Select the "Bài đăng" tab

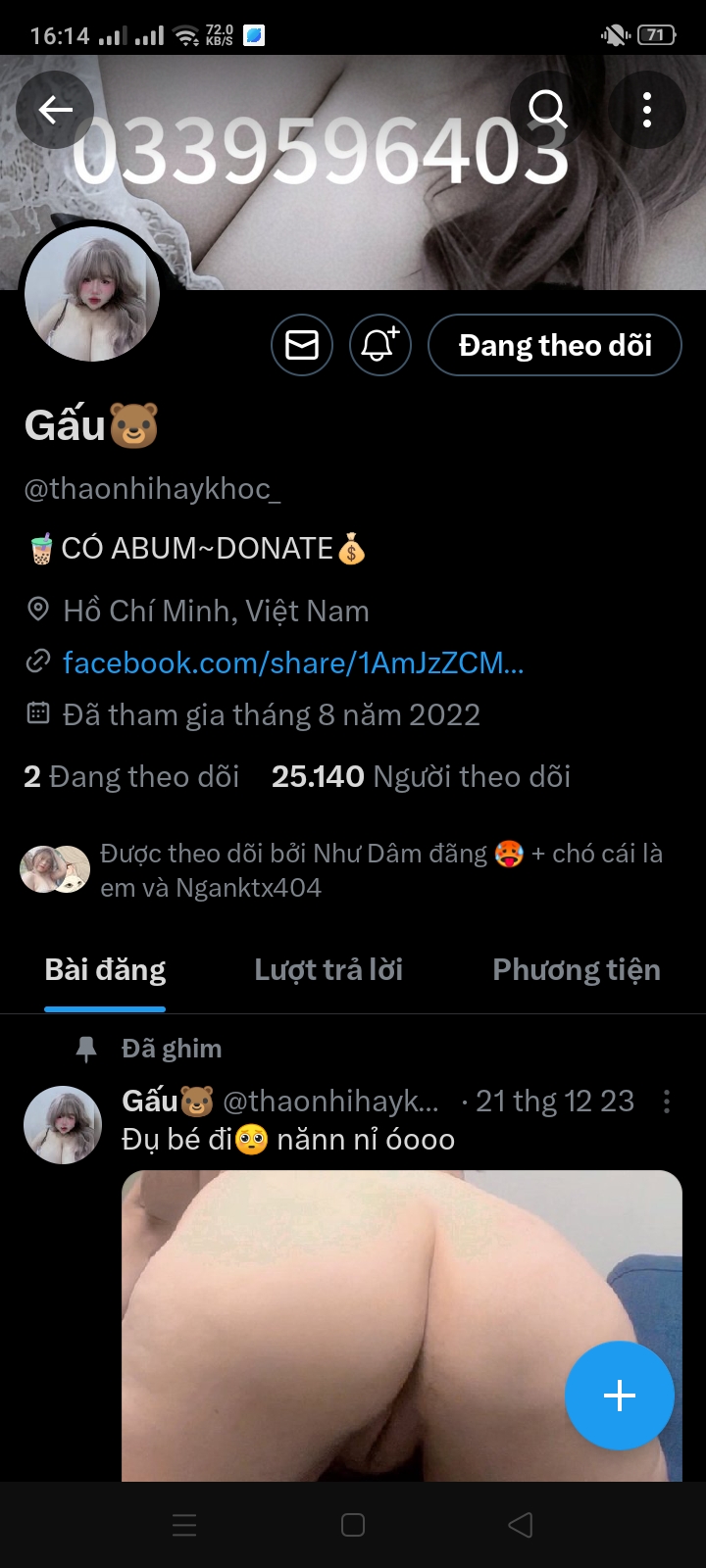point(105,970)
